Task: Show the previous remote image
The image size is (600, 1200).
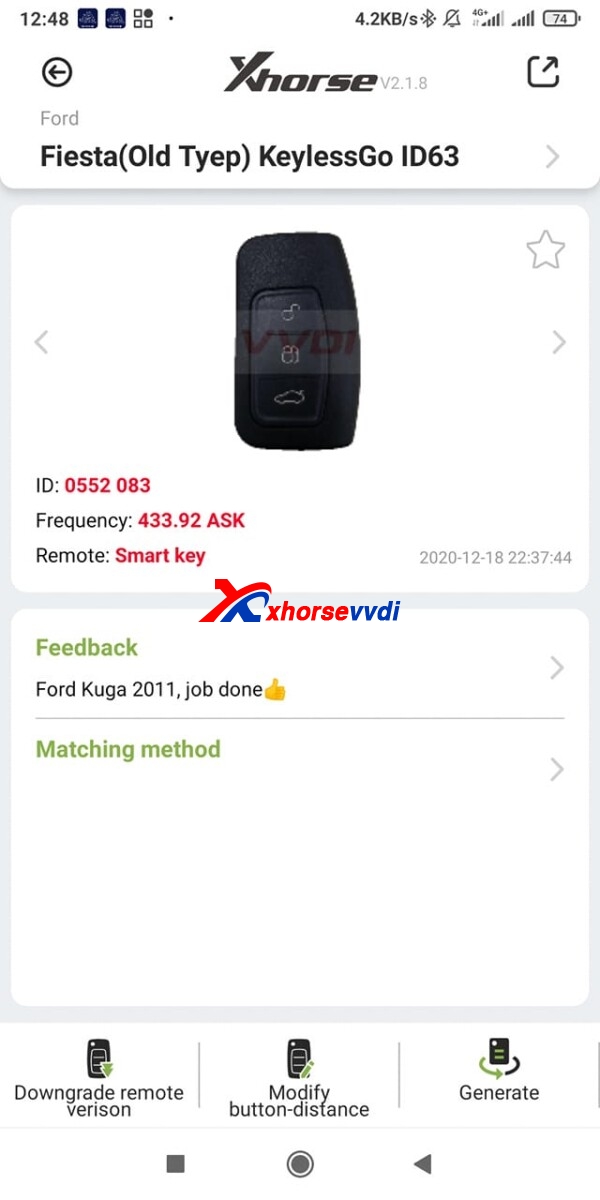Action: (x=42, y=343)
